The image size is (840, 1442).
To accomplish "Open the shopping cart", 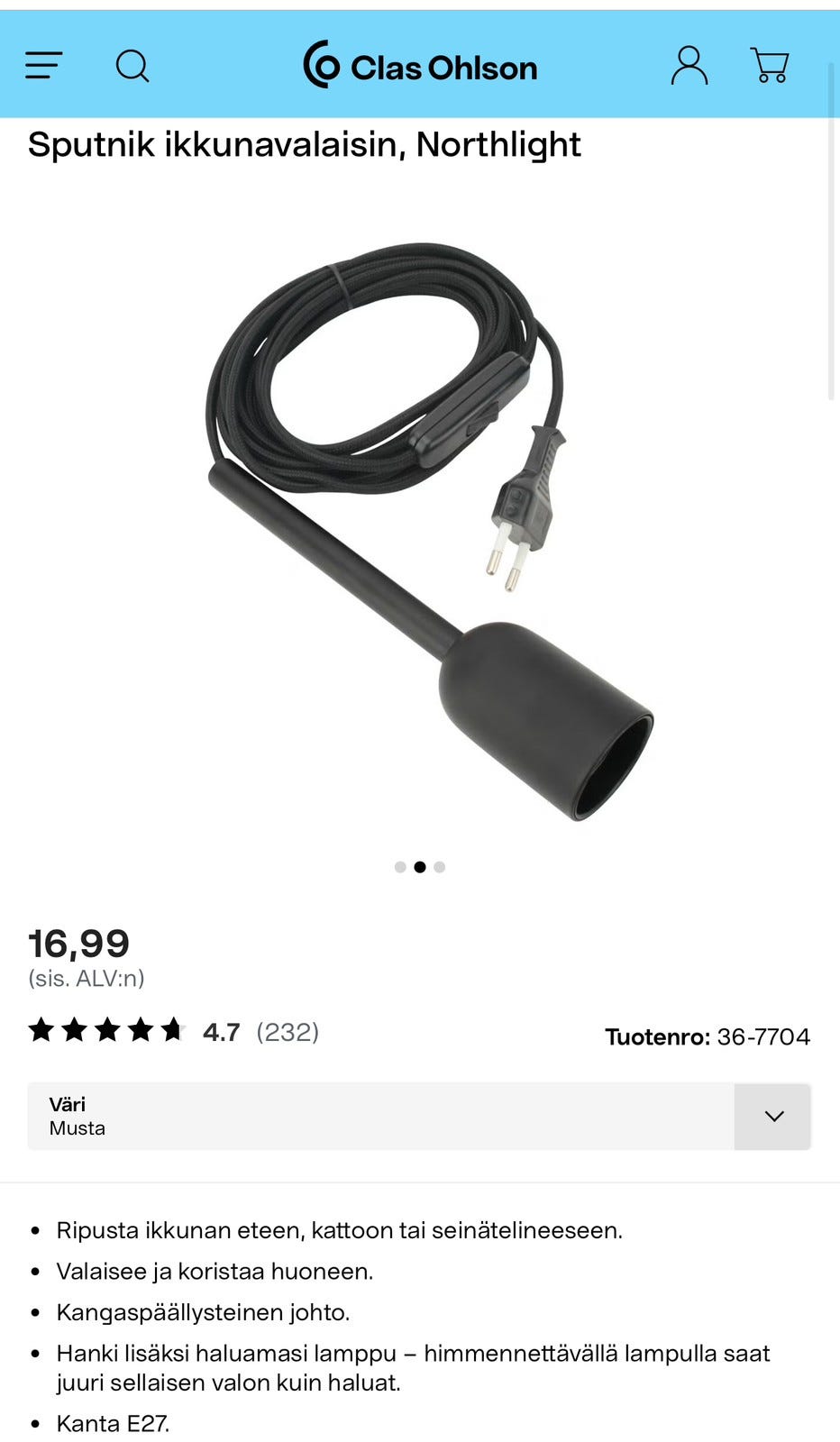I will pyautogui.click(x=770, y=66).
